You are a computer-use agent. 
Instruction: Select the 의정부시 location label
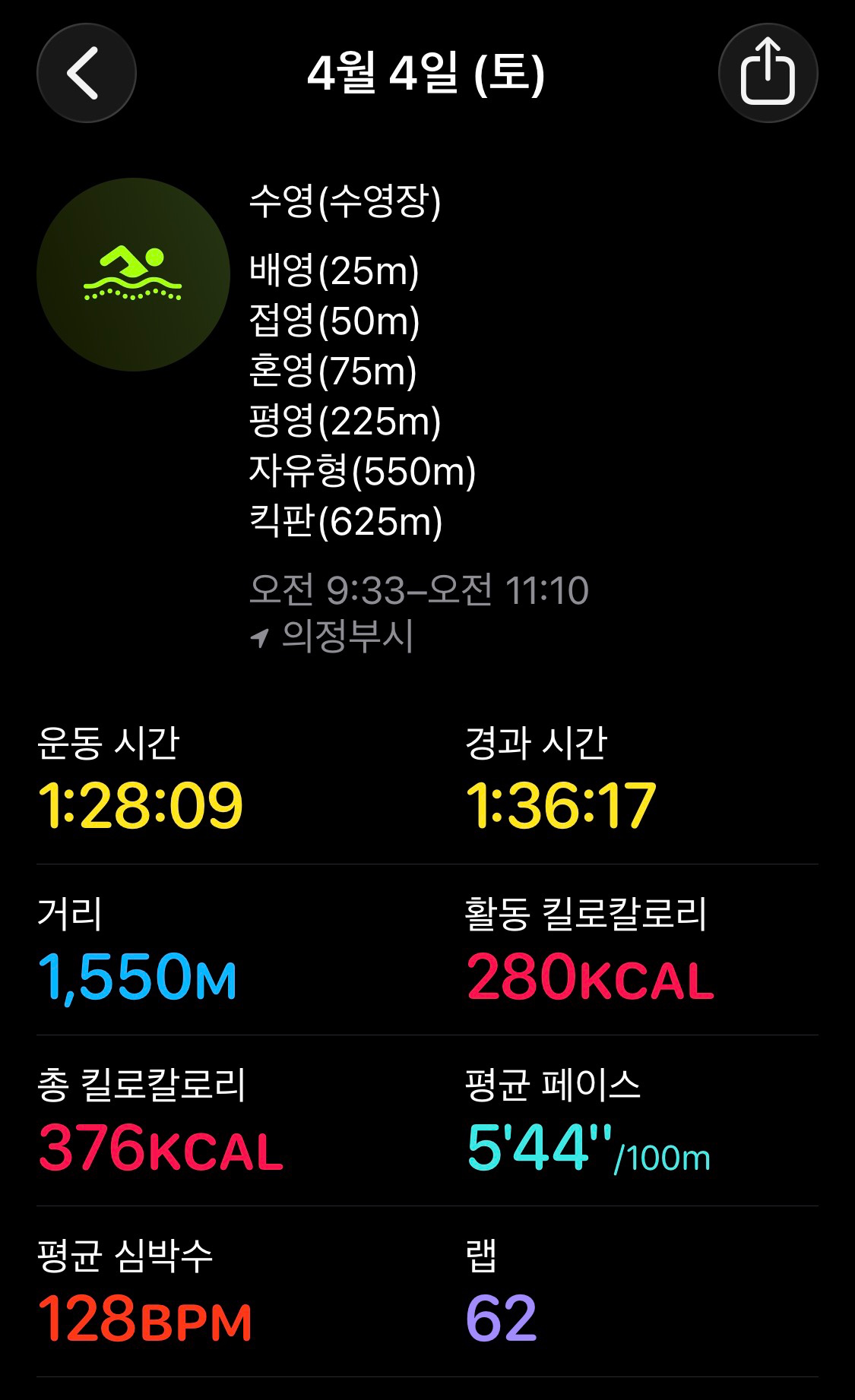click(x=350, y=640)
